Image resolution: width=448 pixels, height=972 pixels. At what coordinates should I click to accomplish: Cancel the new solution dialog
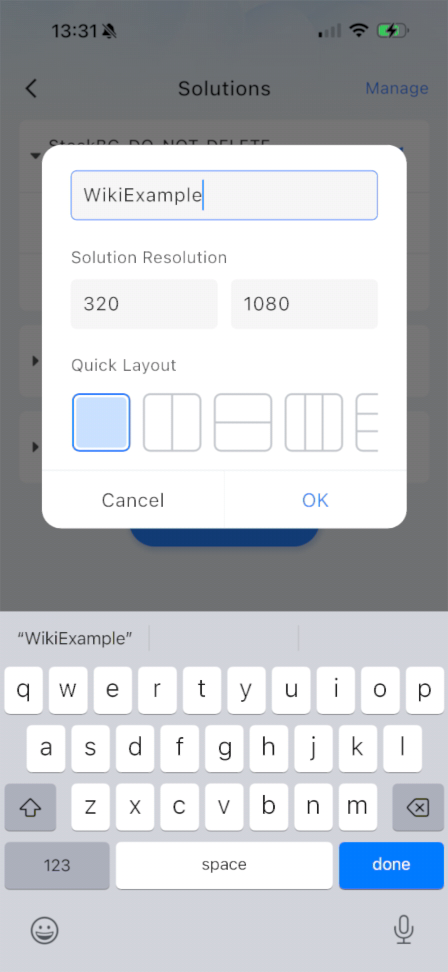[133, 500]
